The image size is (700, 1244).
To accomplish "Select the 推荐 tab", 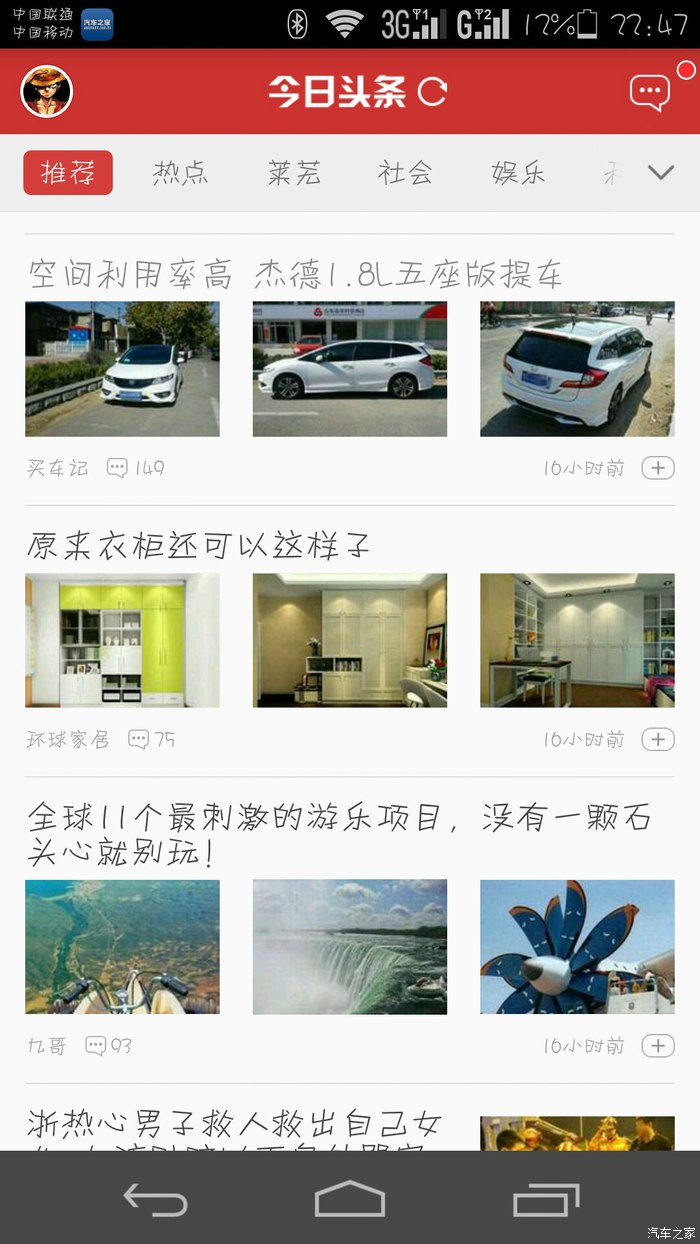I will [x=68, y=173].
